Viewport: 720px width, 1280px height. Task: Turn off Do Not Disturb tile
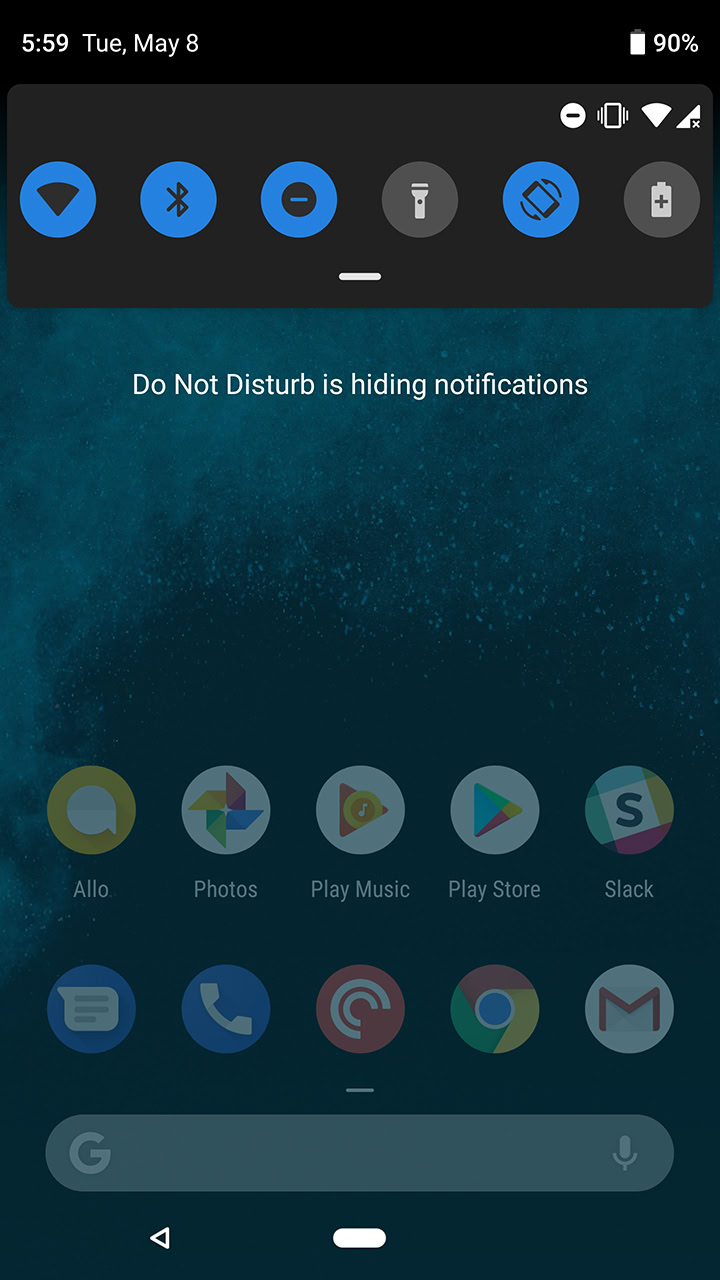coord(299,200)
